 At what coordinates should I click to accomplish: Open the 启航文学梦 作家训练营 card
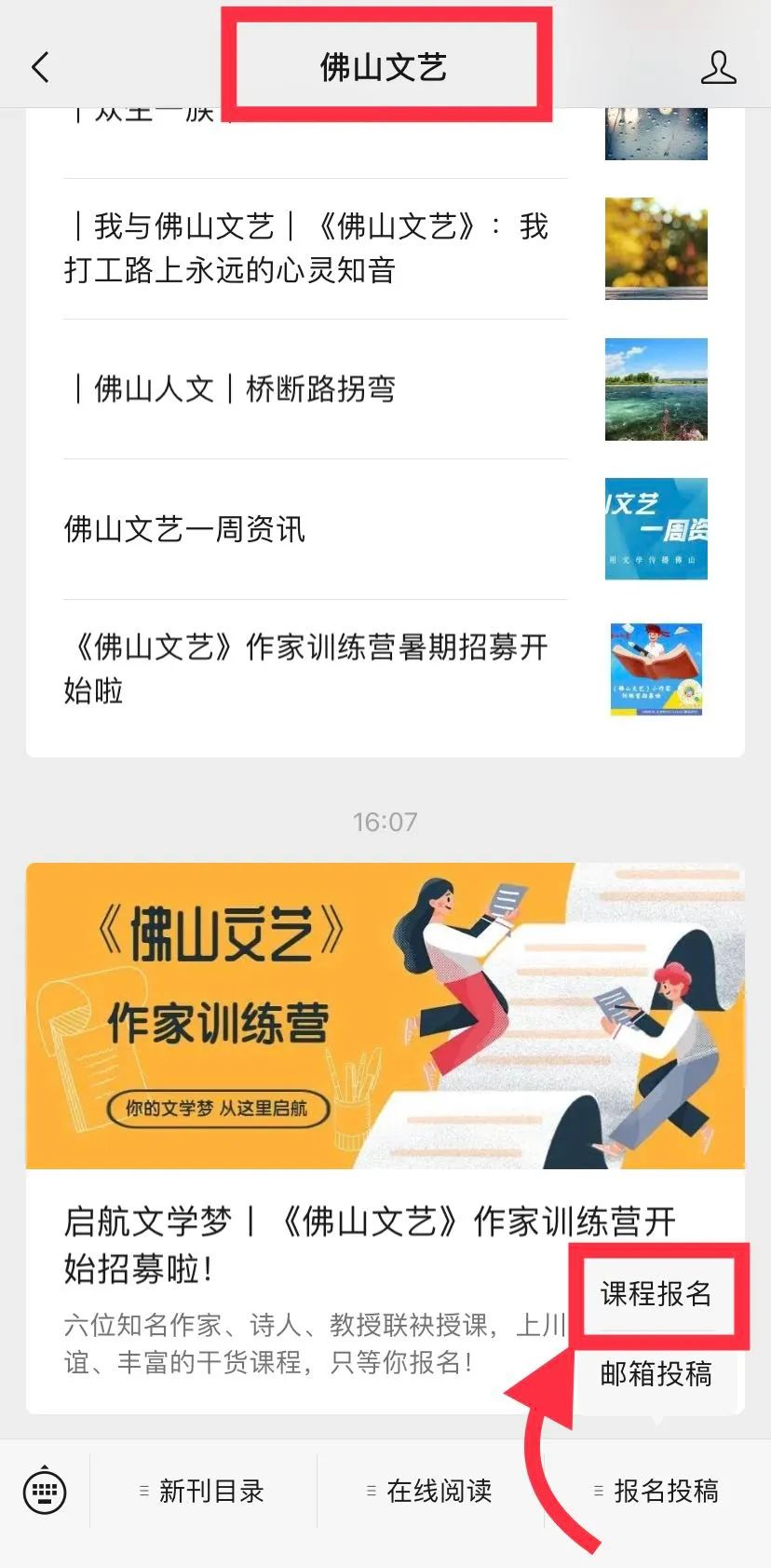(x=385, y=1138)
